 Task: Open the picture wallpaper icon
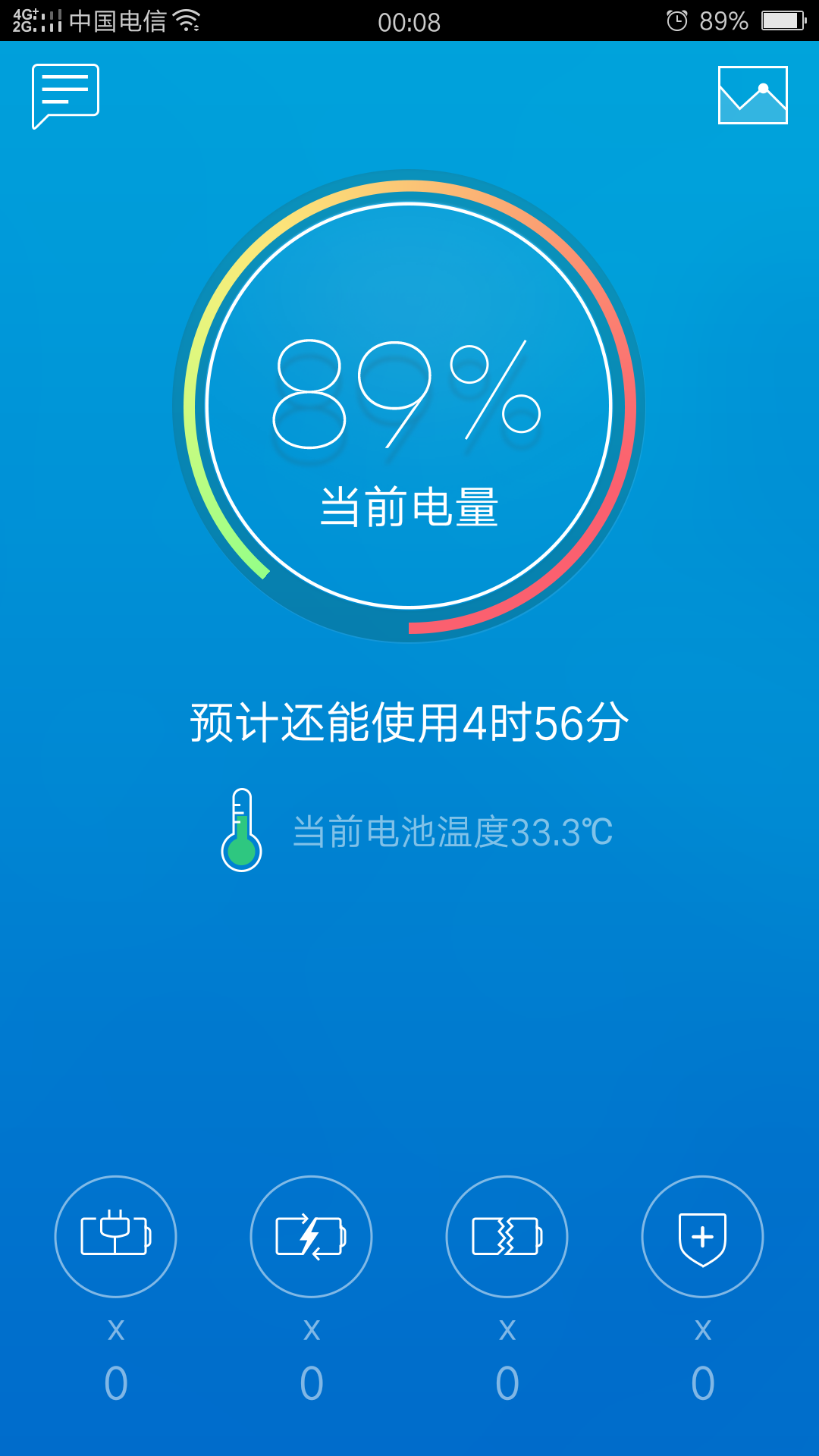752,95
